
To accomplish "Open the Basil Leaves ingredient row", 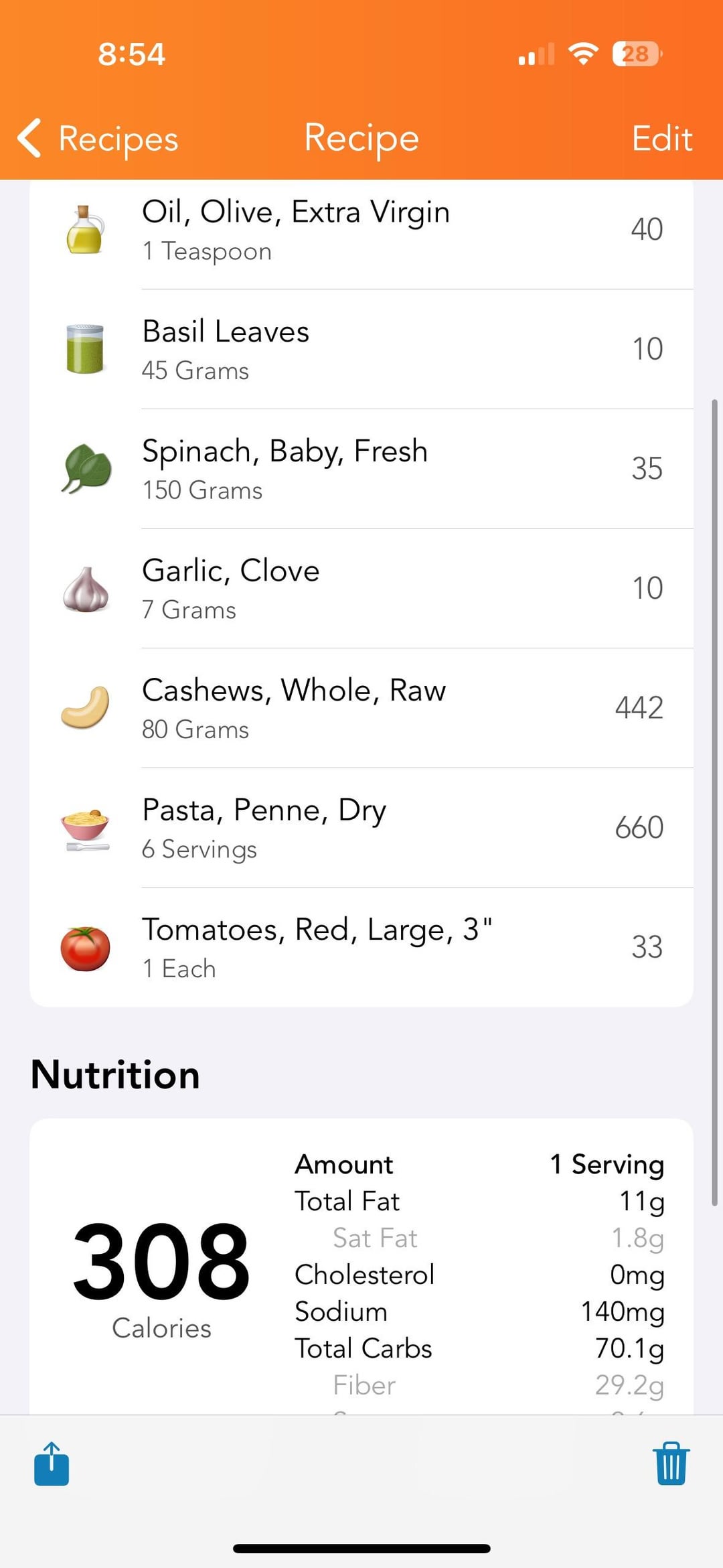I will pyautogui.click(x=361, y=350).
